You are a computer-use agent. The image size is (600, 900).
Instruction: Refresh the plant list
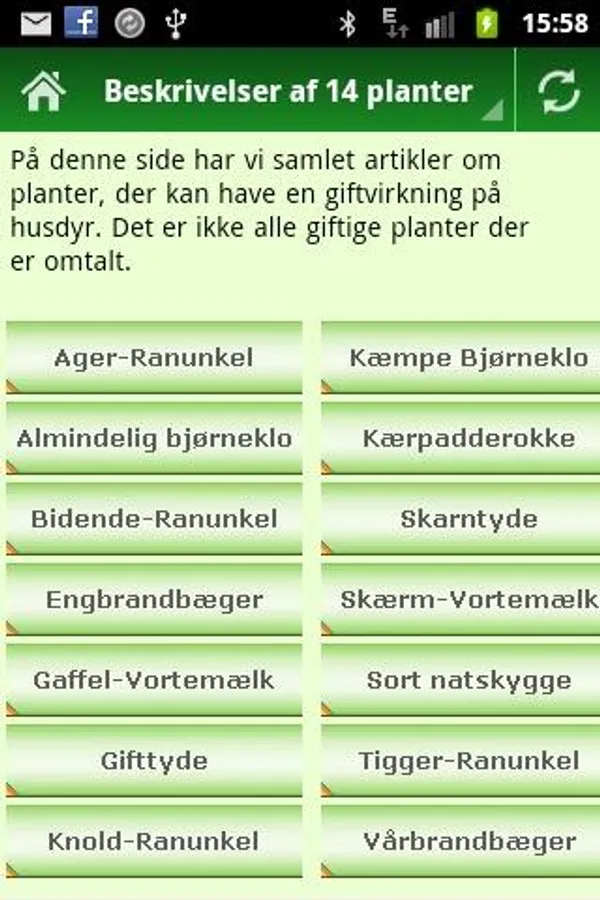(558, 92)
